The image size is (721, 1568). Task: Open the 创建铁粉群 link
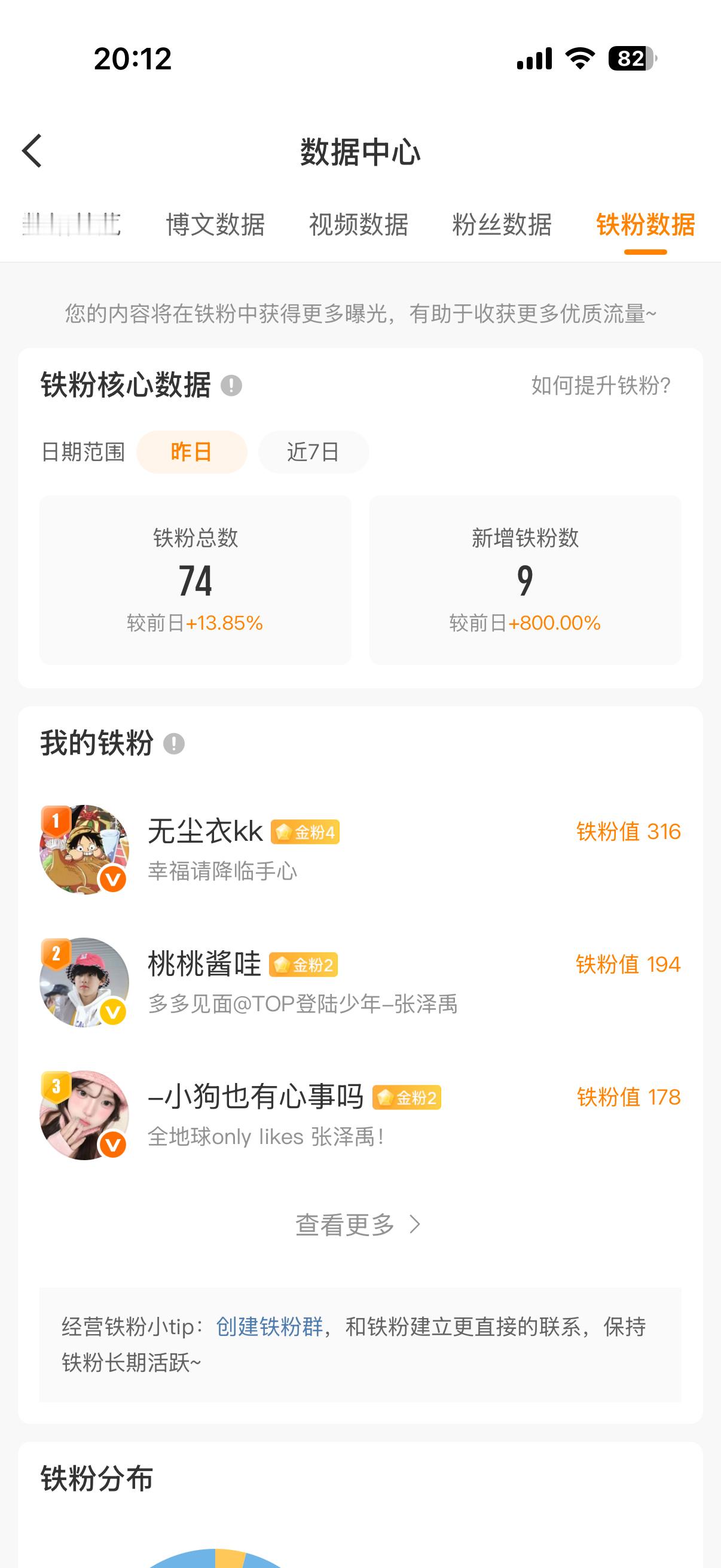coord(270,1326)
